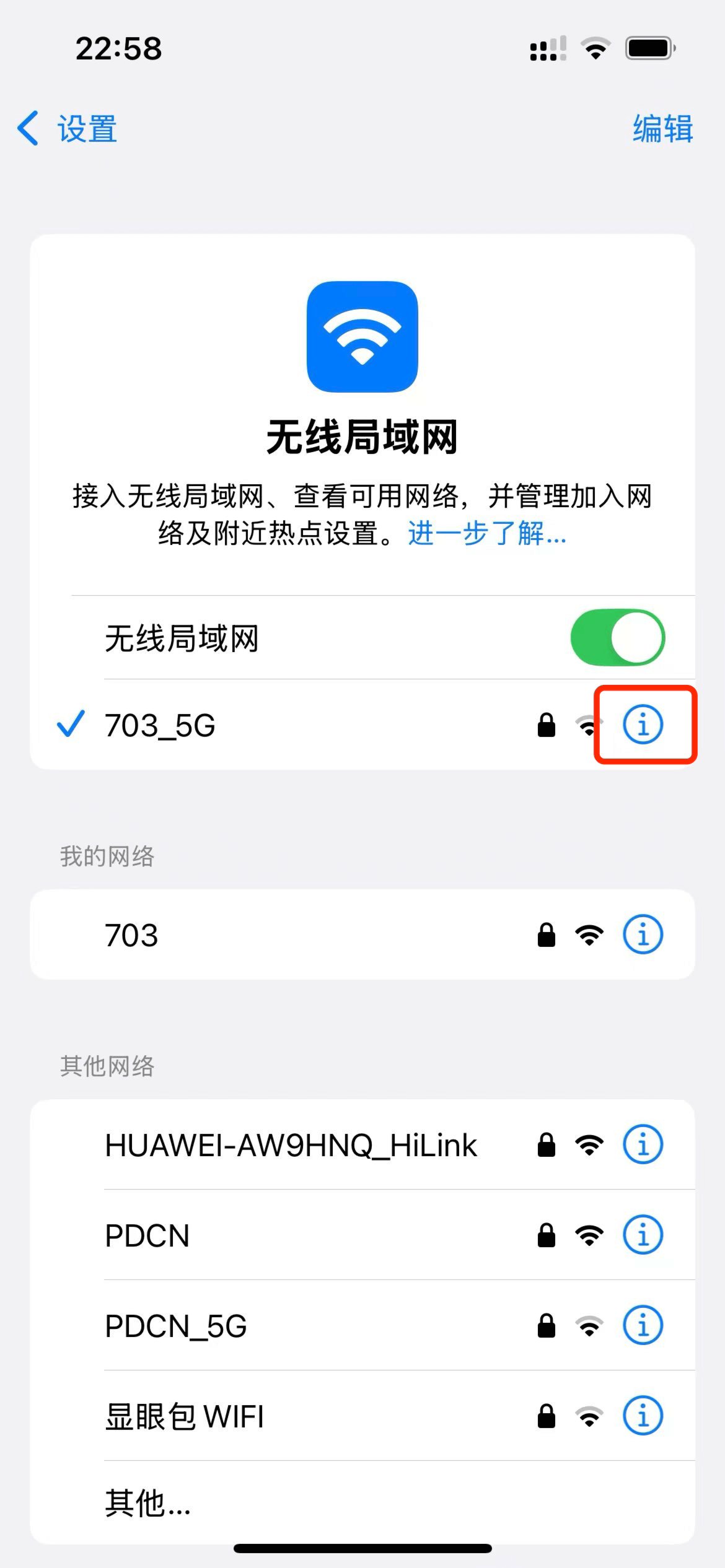This screenshot has width=725, height=1568.
Task: Open the 进一步了解 link
Action: tap(487, 533)
